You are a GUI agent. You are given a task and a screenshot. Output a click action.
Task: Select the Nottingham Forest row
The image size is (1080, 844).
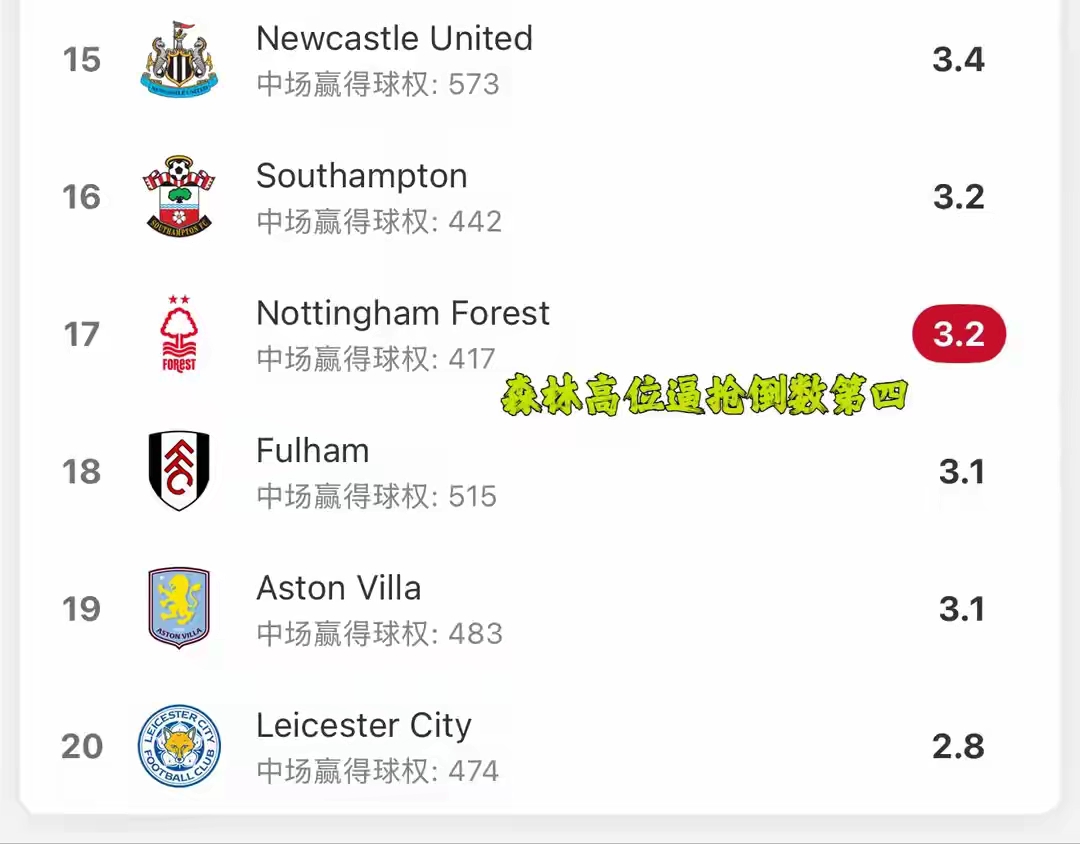(402, 314)
